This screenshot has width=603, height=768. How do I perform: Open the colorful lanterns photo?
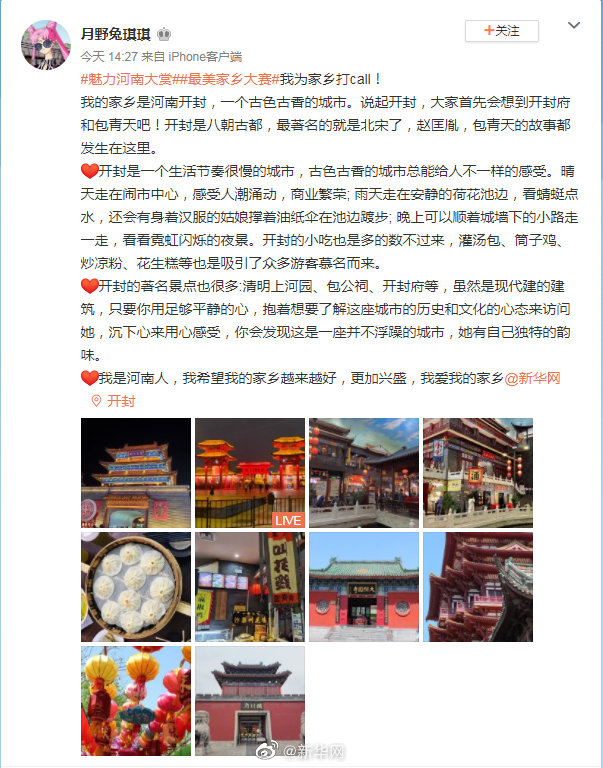[135, 700]
